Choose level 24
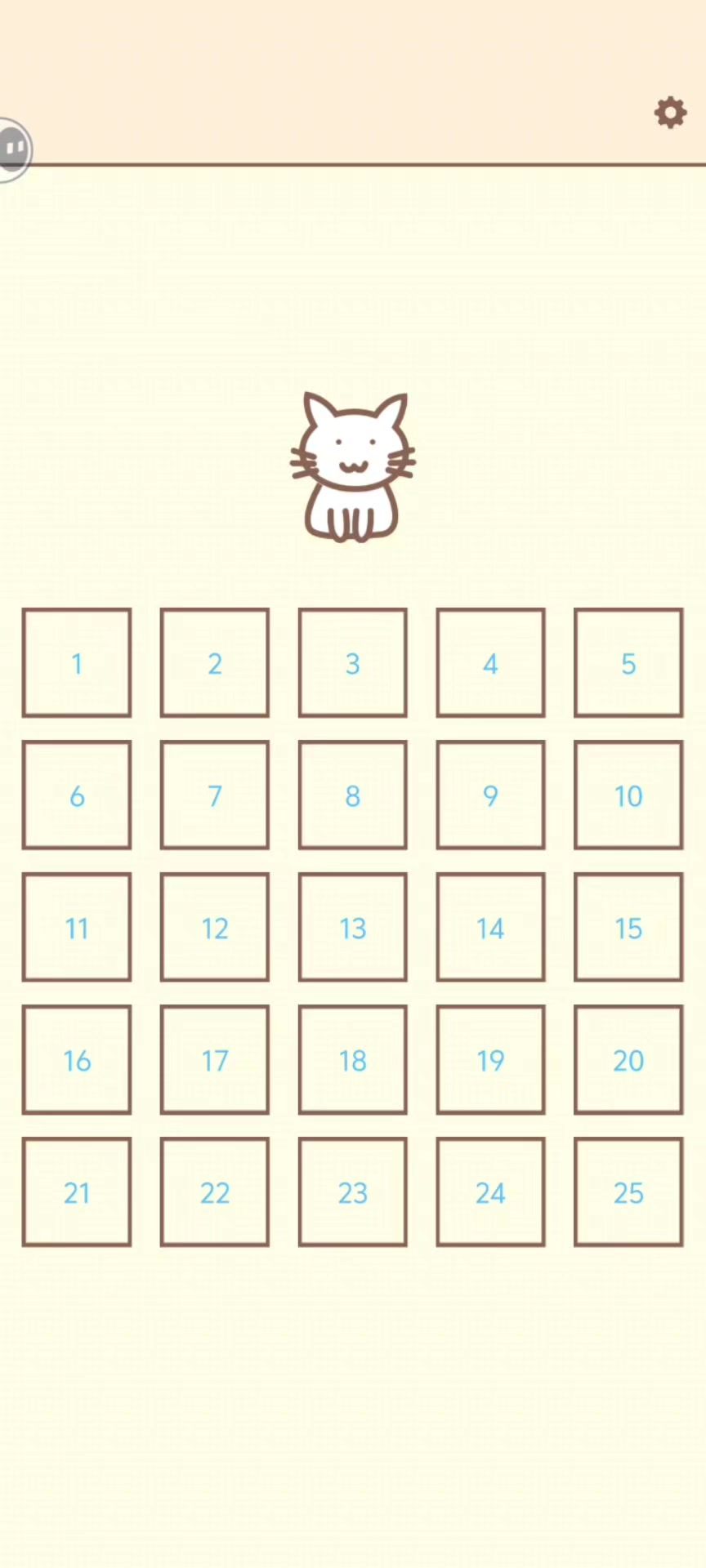This screenshot has width=706, height=1568. [x=490, y=1192]
